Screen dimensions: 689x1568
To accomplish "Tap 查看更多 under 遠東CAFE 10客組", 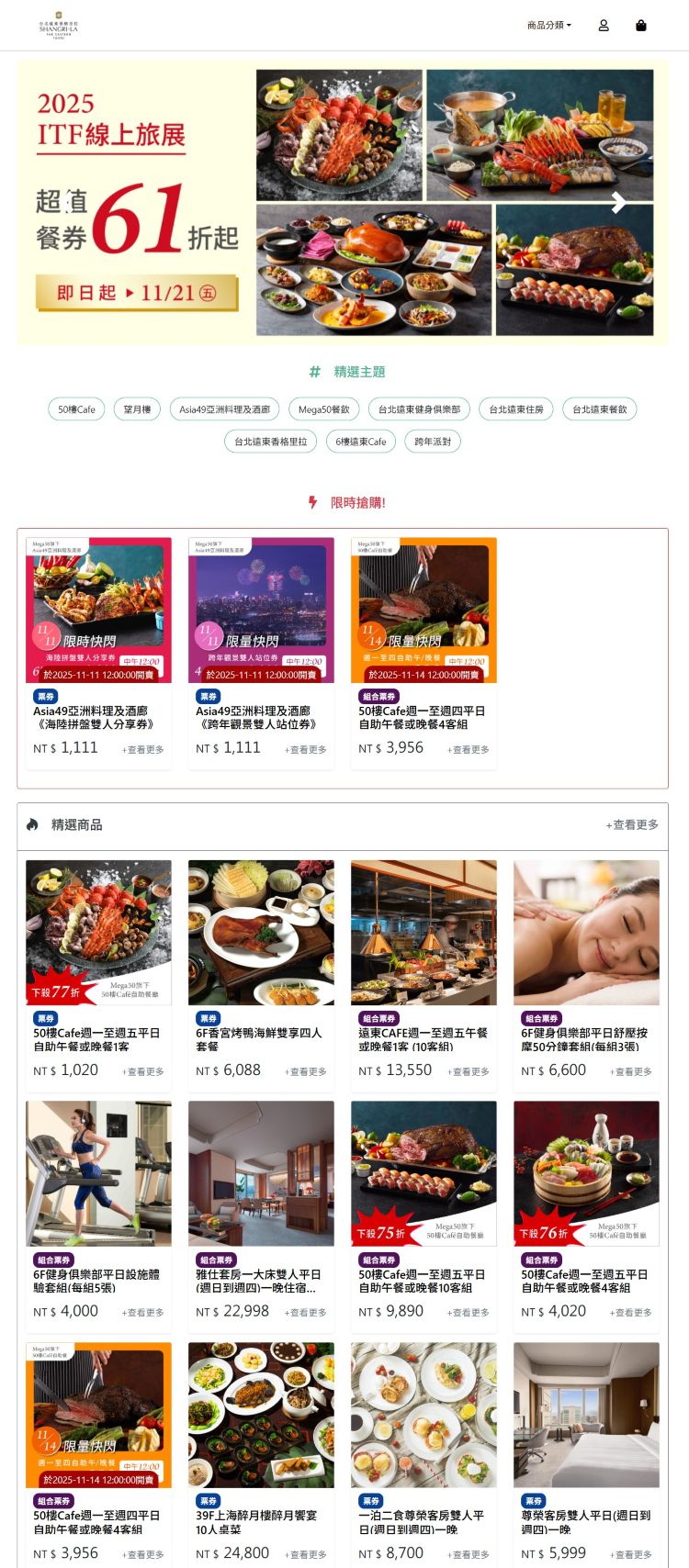I will (469, 1072).
